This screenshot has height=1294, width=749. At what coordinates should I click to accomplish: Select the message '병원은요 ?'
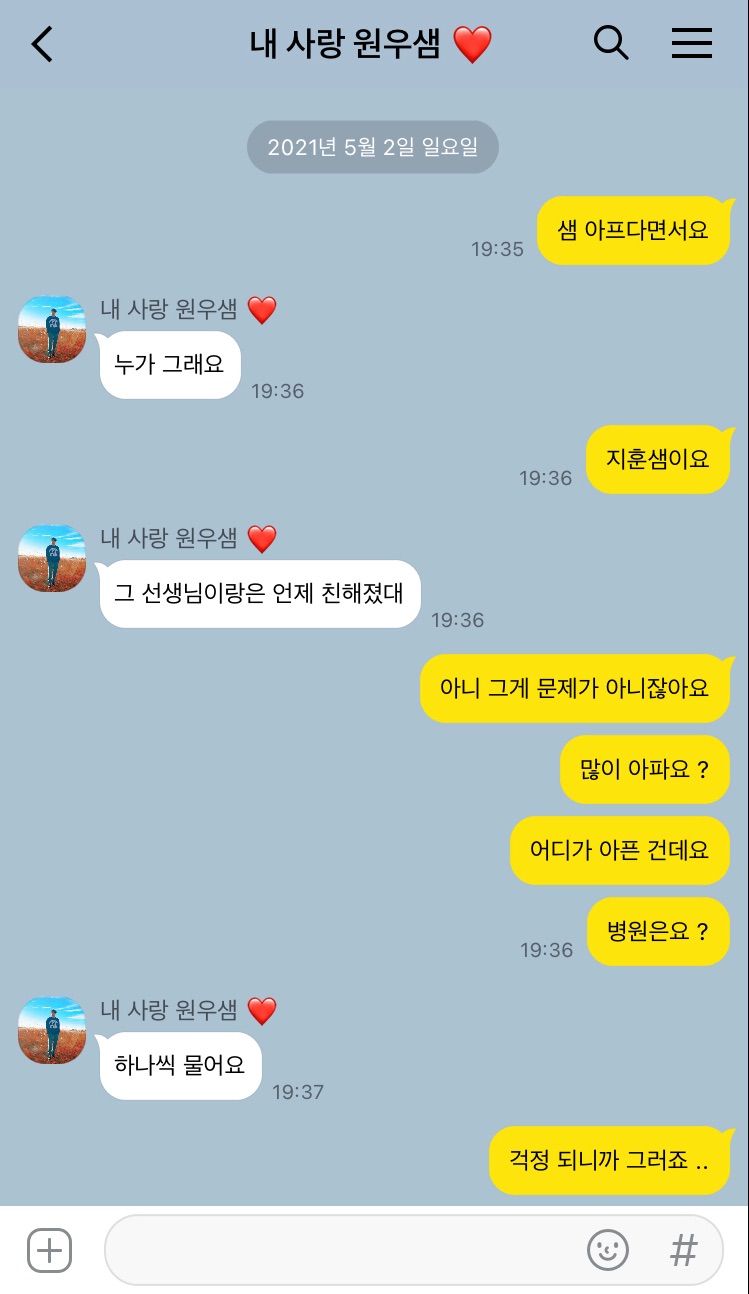click(x=658, y=931)
